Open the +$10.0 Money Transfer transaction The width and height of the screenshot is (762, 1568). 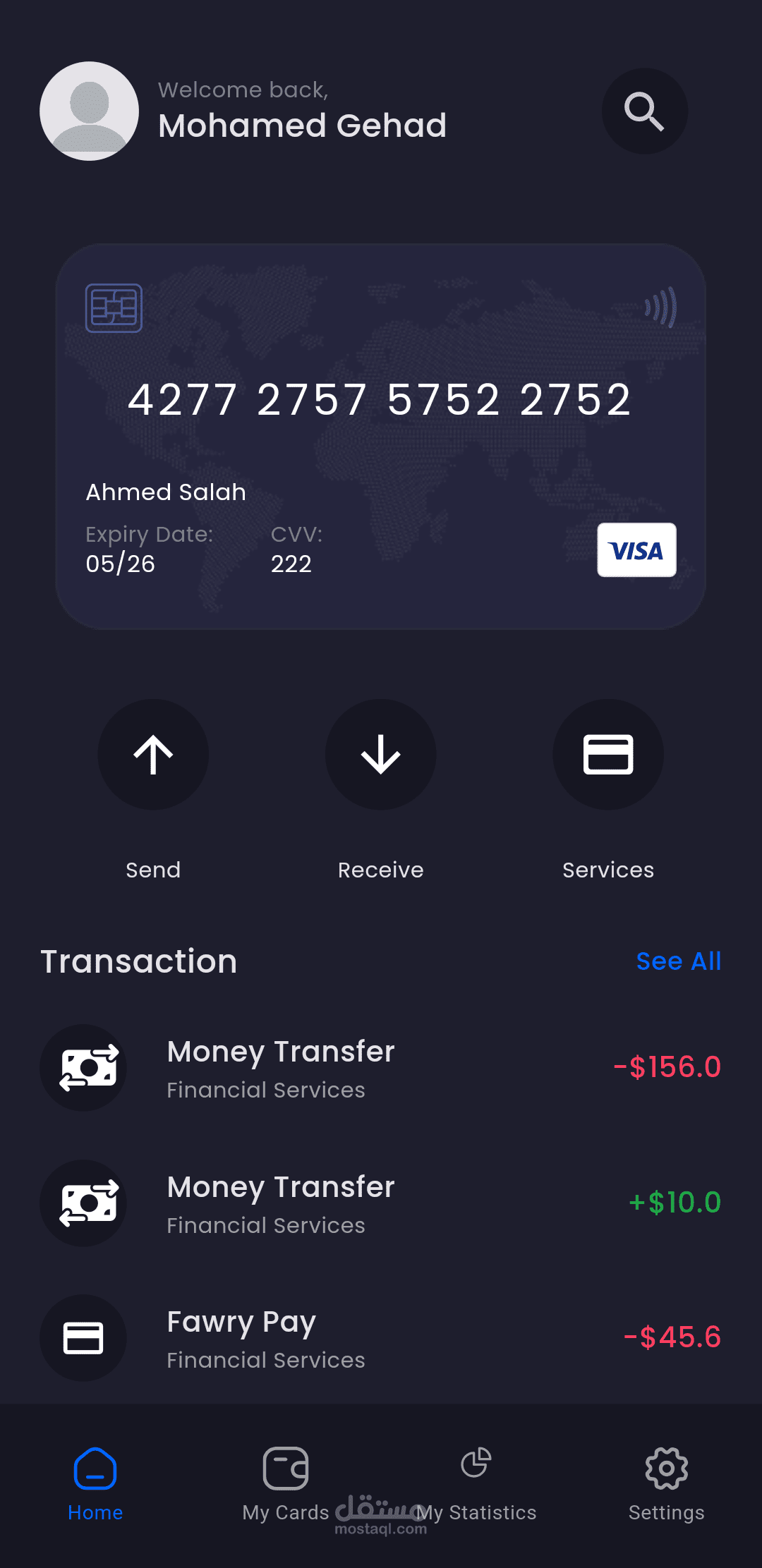(x=381, y=1203)
